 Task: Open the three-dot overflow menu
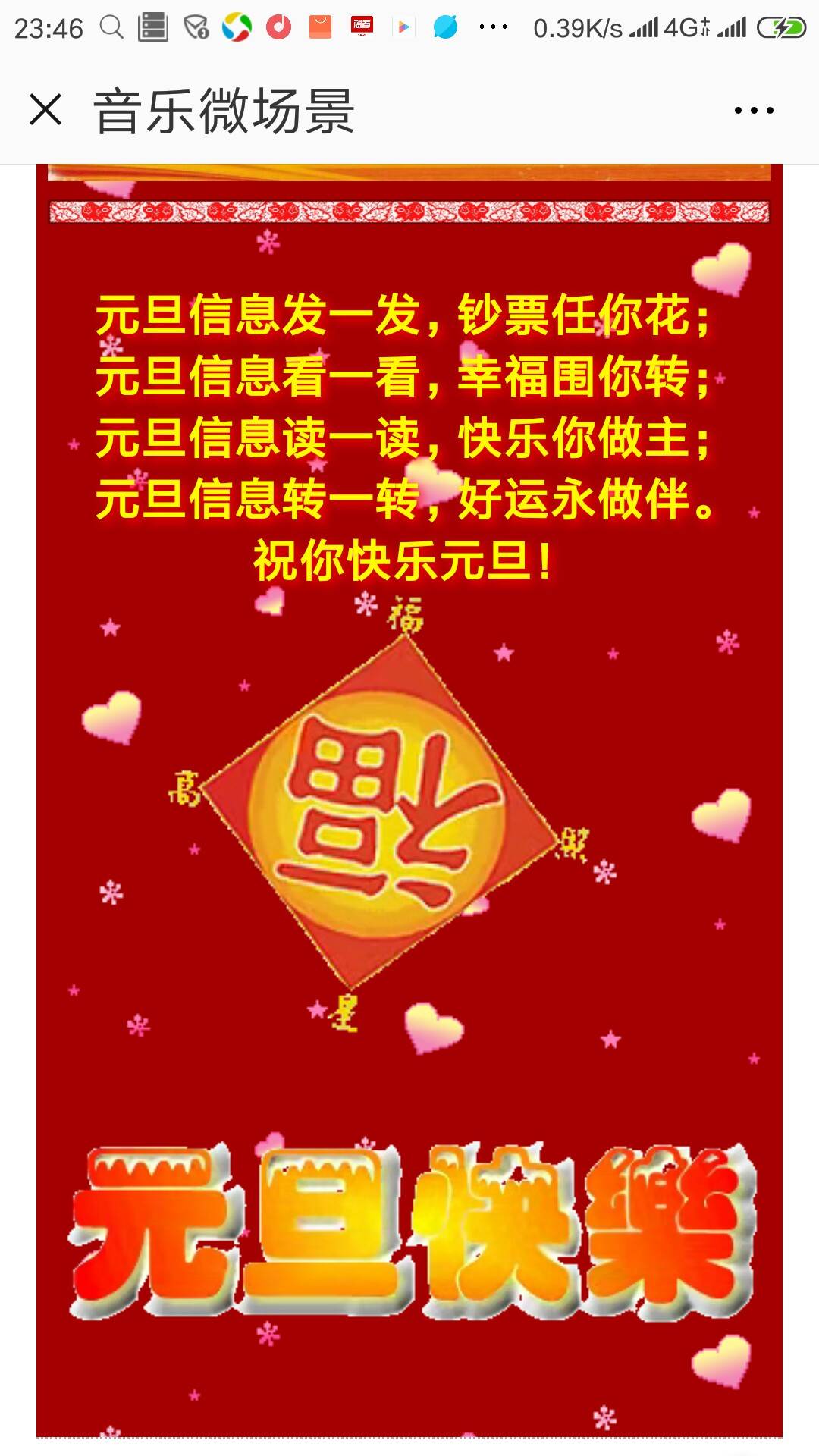753,111
